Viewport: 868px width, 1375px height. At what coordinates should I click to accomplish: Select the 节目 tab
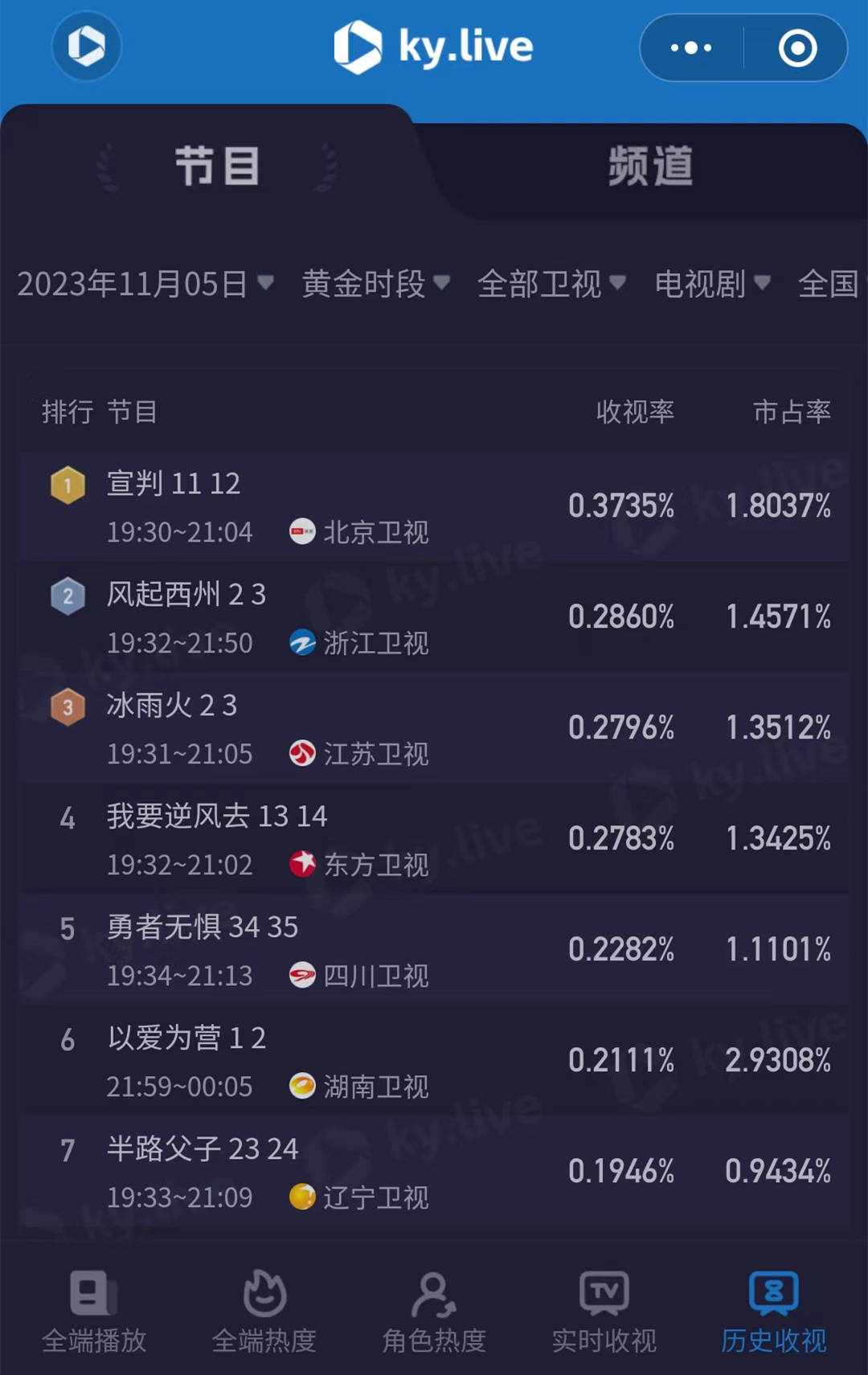[216, 167]
